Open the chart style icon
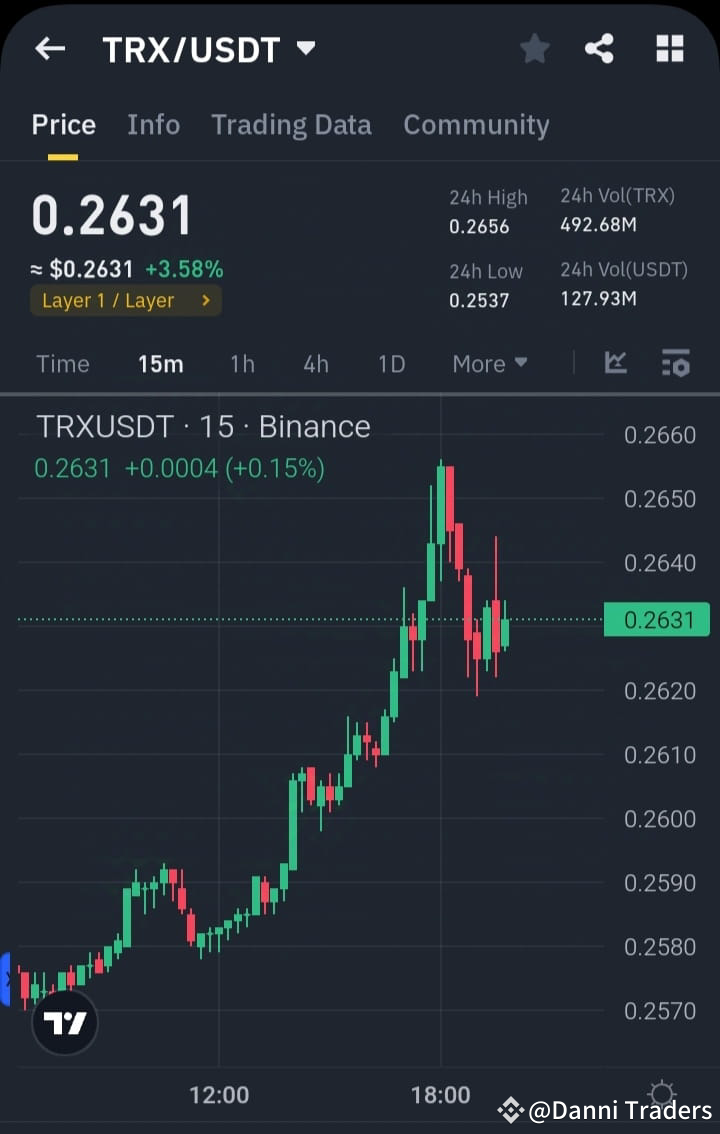 (x=615, y=364)
